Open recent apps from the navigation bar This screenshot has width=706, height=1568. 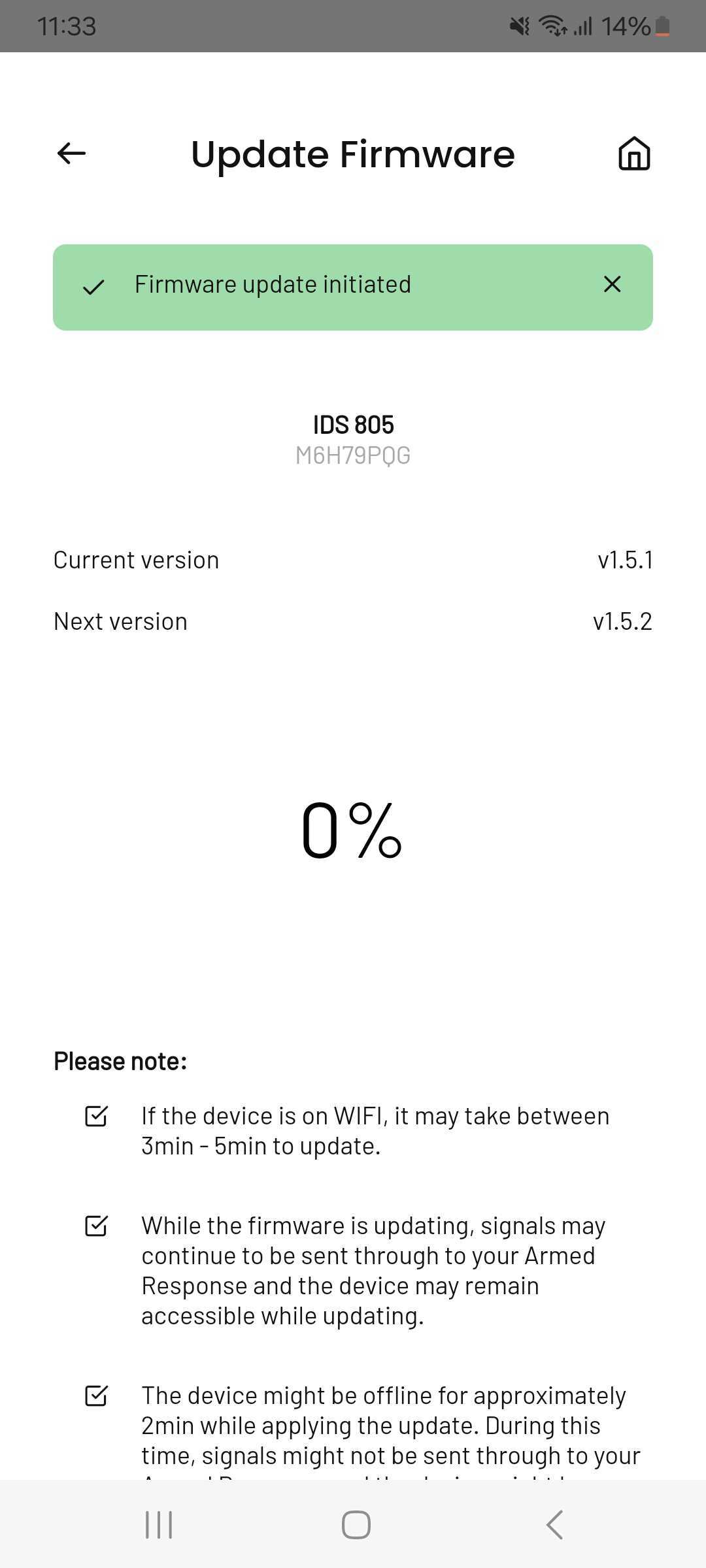click(x=159, y=1525)
